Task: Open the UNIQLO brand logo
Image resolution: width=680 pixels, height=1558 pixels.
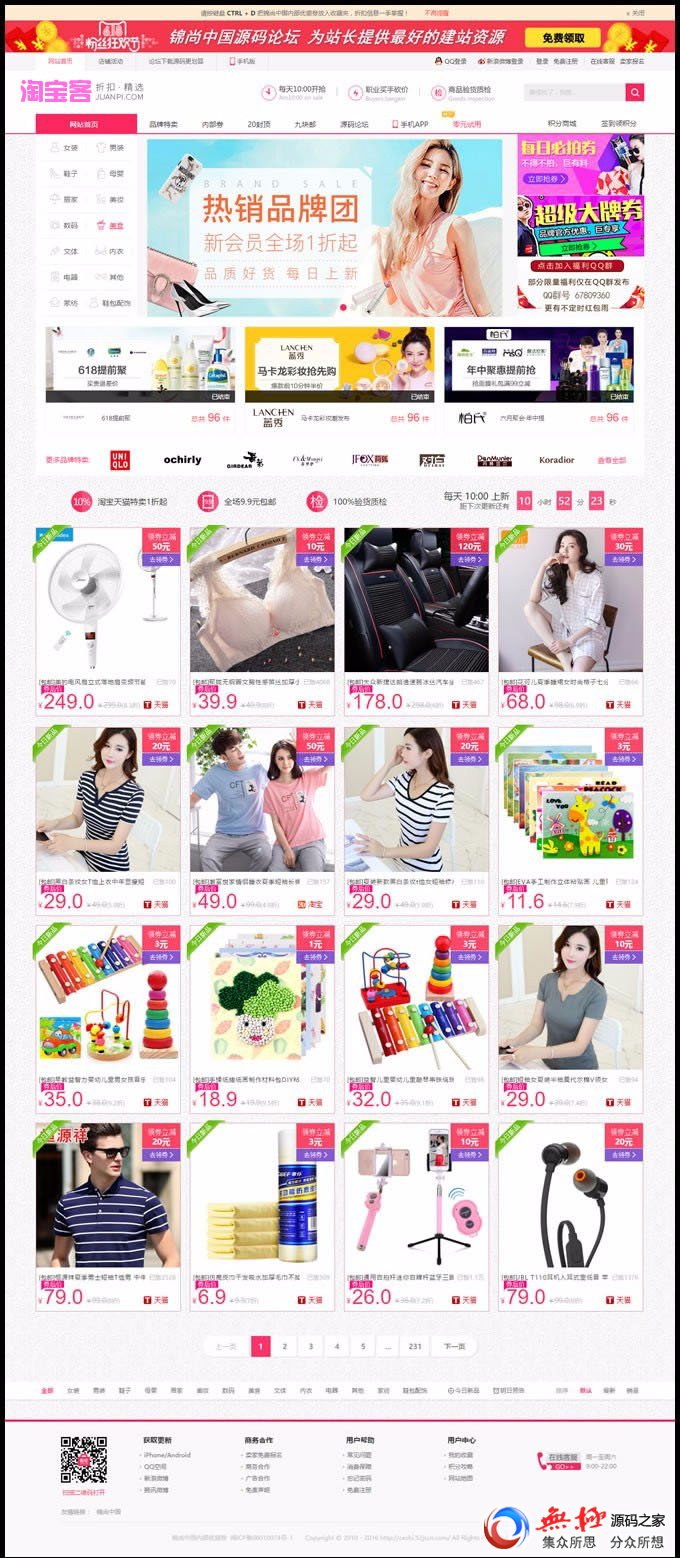Action: point(120,460)
